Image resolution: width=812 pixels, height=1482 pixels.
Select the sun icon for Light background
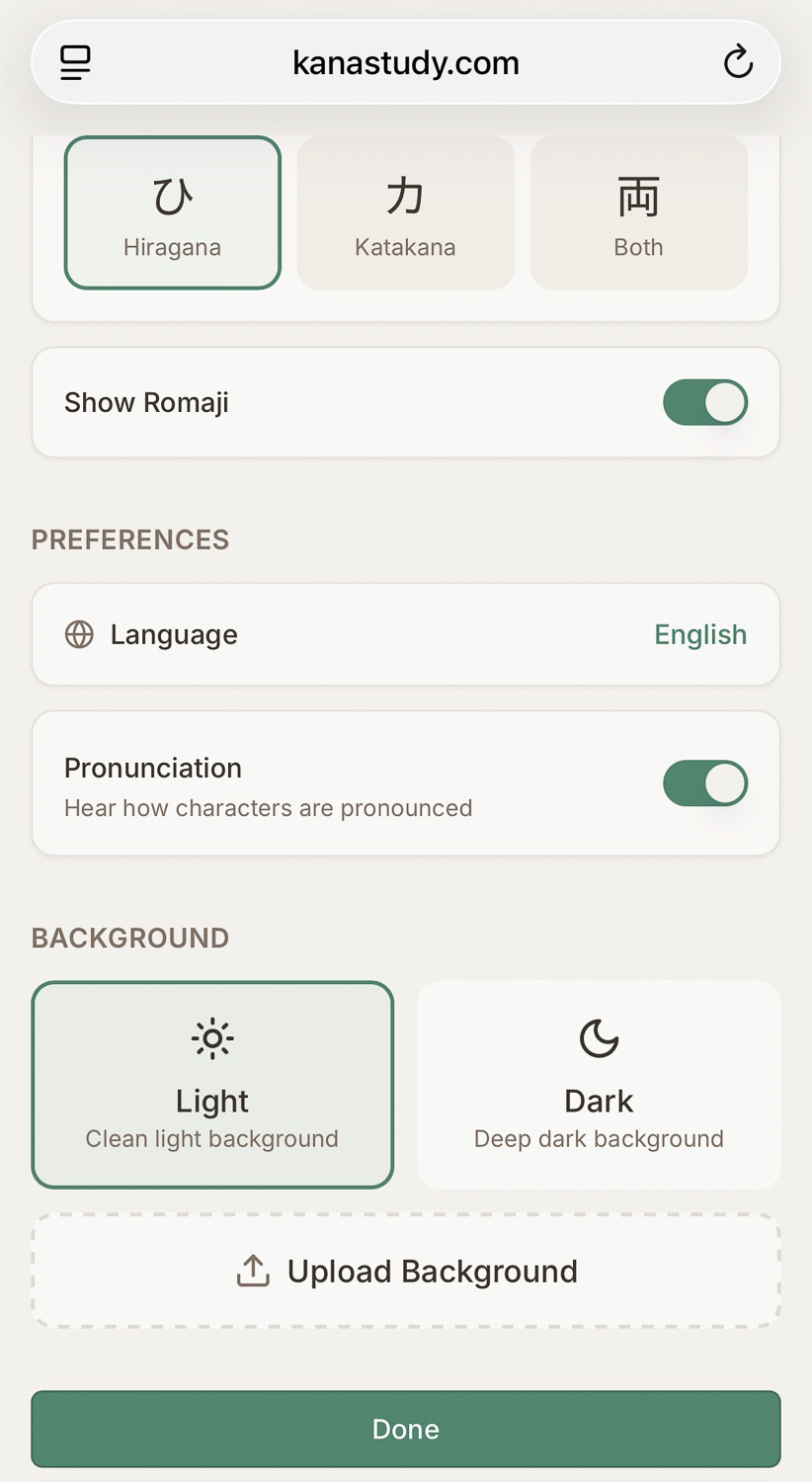[x=211, y=1037]
